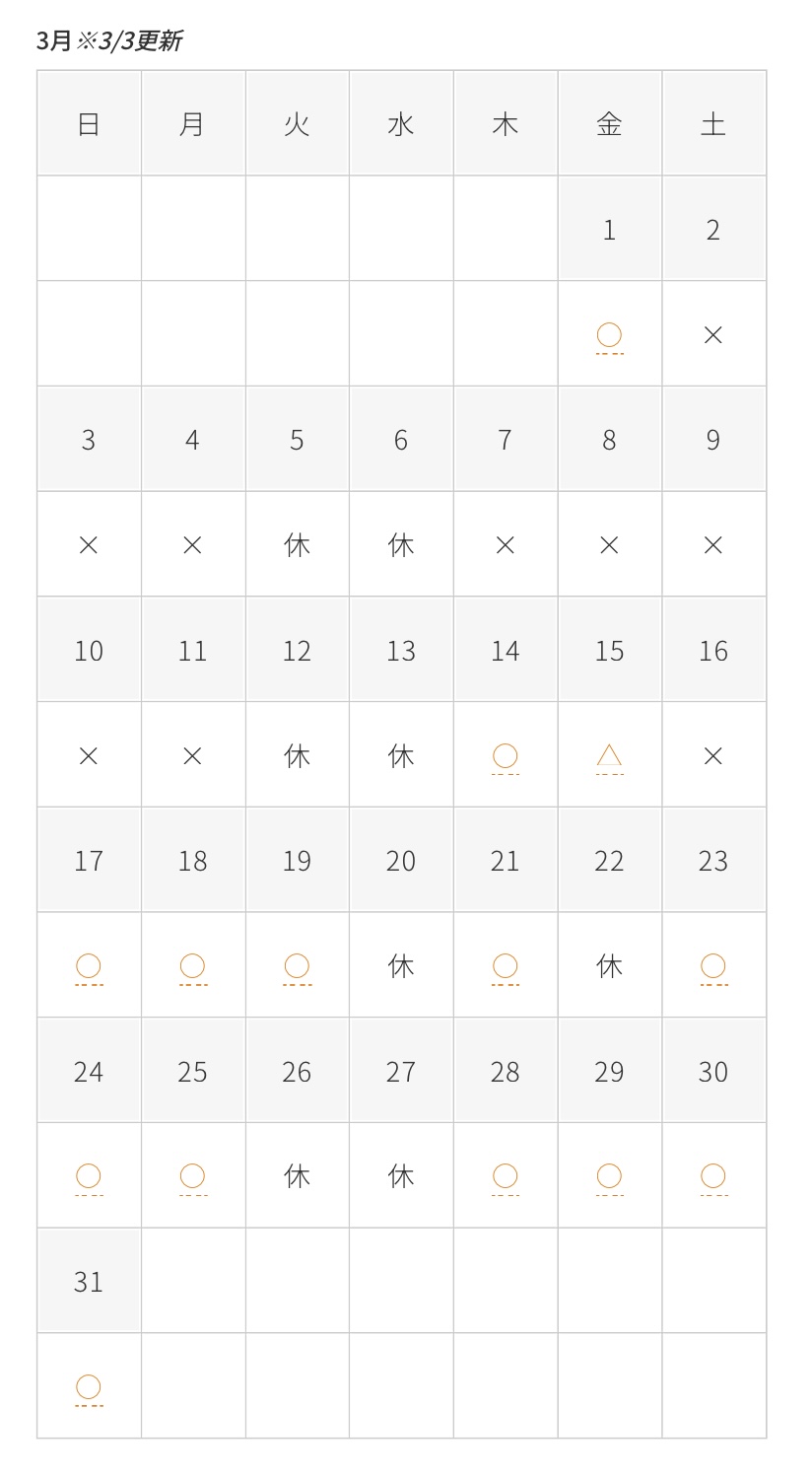Choose the circle under March 17
The width and height of the screenshot is (812, 1479).
click(89, 966)
